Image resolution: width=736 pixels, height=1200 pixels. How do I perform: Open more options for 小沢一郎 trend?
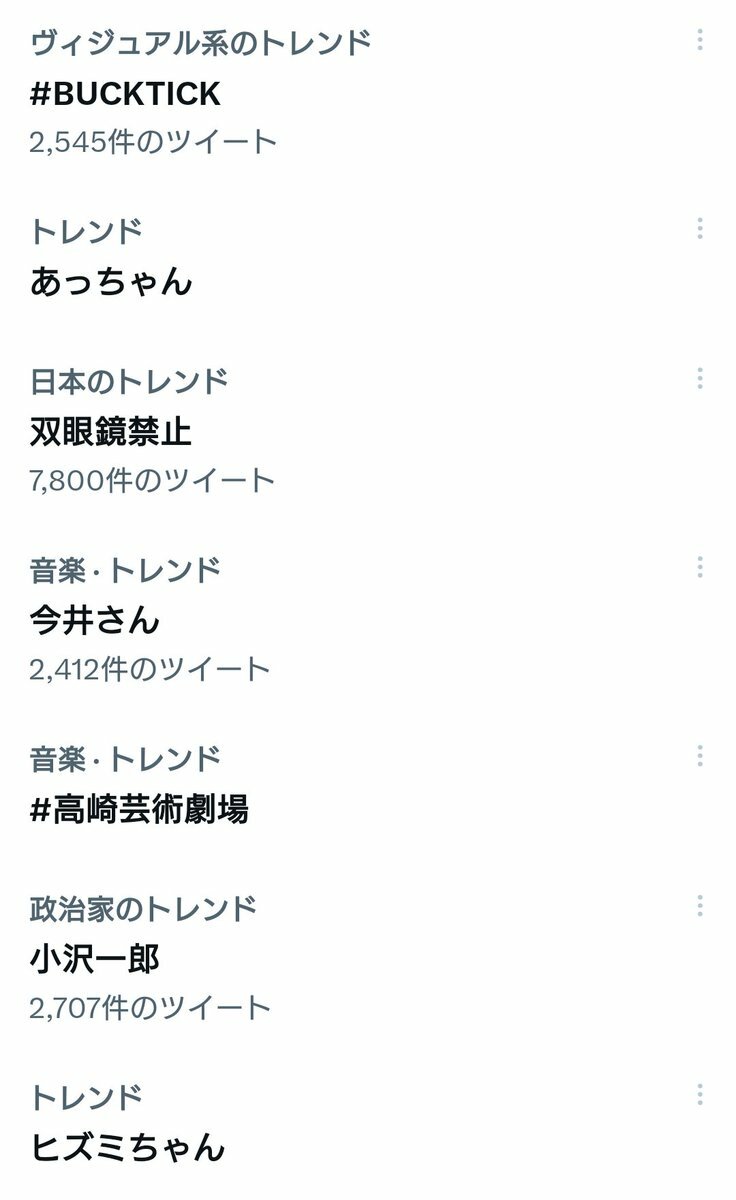tap(700, 906)
